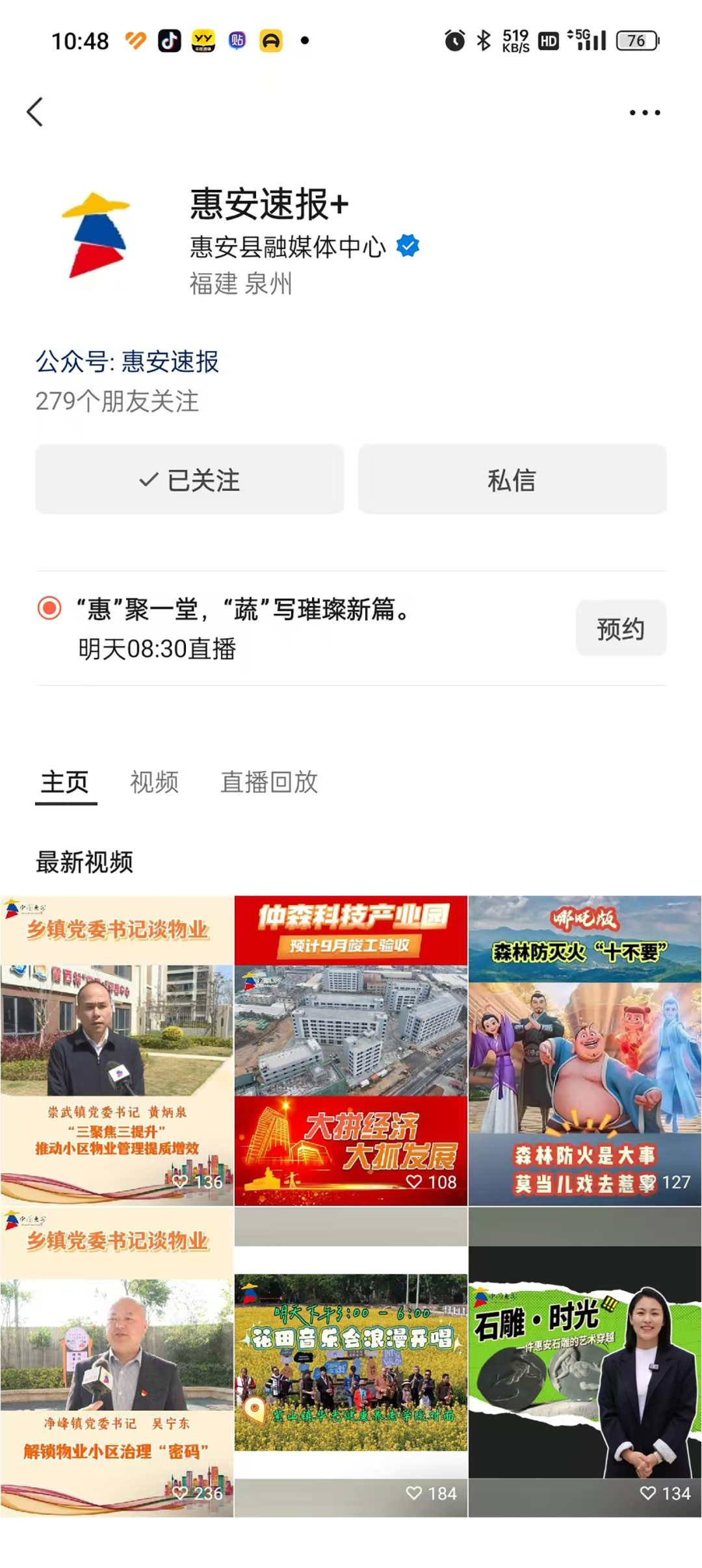Screen dimensions: 702x1568
Task: Go back using the top-left arrow
Action: pyautogui.click(x=35, y=112)
